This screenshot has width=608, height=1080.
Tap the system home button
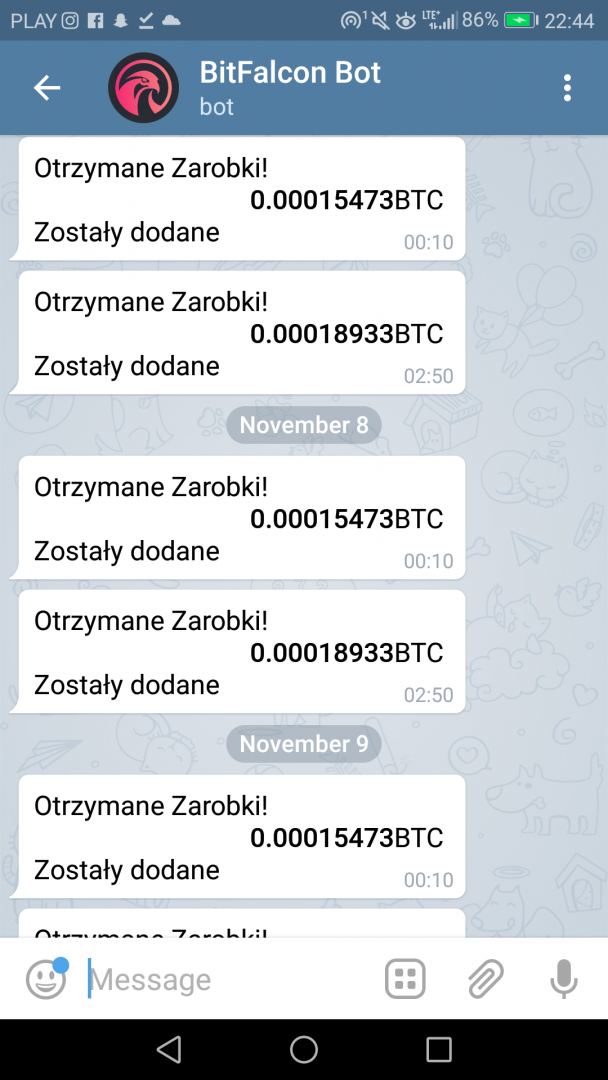point(304,1049)
